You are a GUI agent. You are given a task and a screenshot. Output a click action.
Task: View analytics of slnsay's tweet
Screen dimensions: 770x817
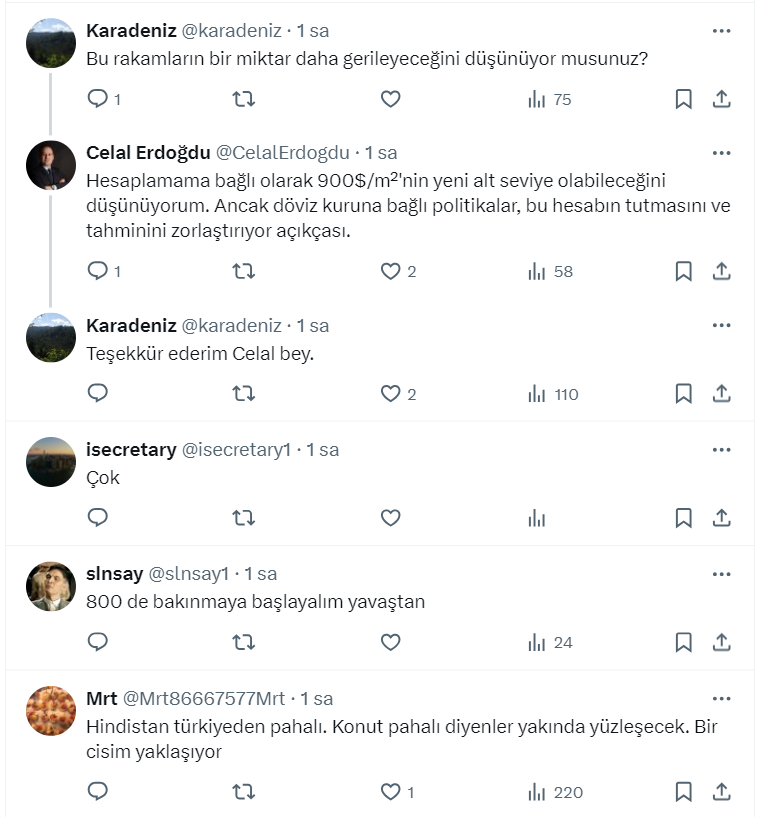tap(550, 642)
